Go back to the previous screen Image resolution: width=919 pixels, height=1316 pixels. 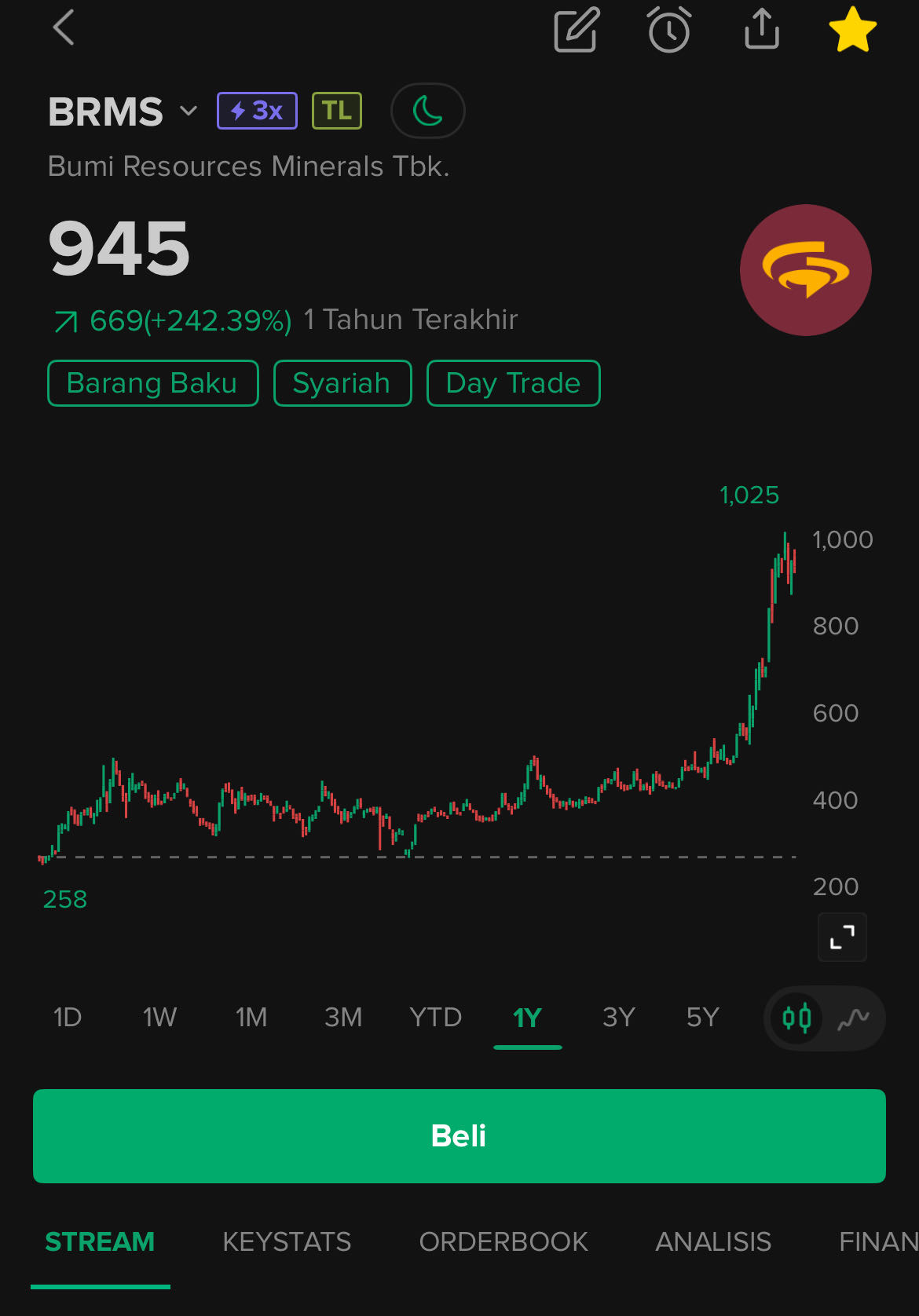point(64,28)
